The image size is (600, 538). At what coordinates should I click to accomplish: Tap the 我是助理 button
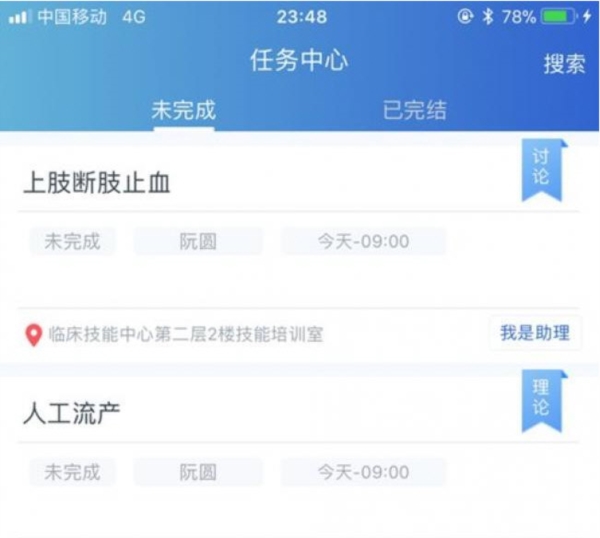click(535, 333)
